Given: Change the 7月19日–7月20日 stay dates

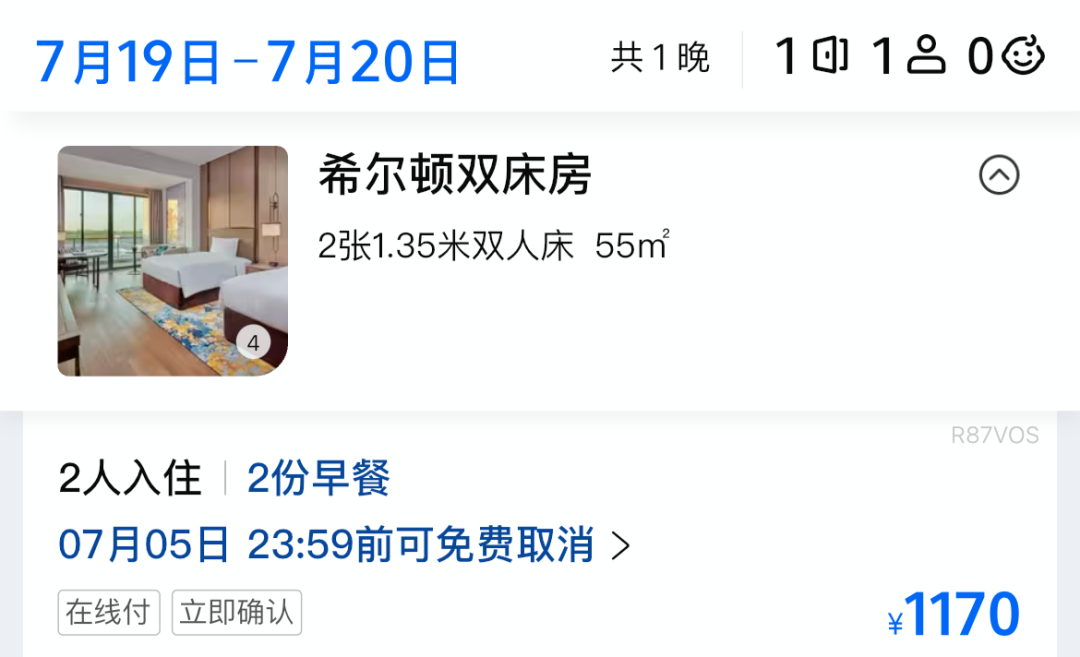Looking at the screenshot, I should click(248, 60).
